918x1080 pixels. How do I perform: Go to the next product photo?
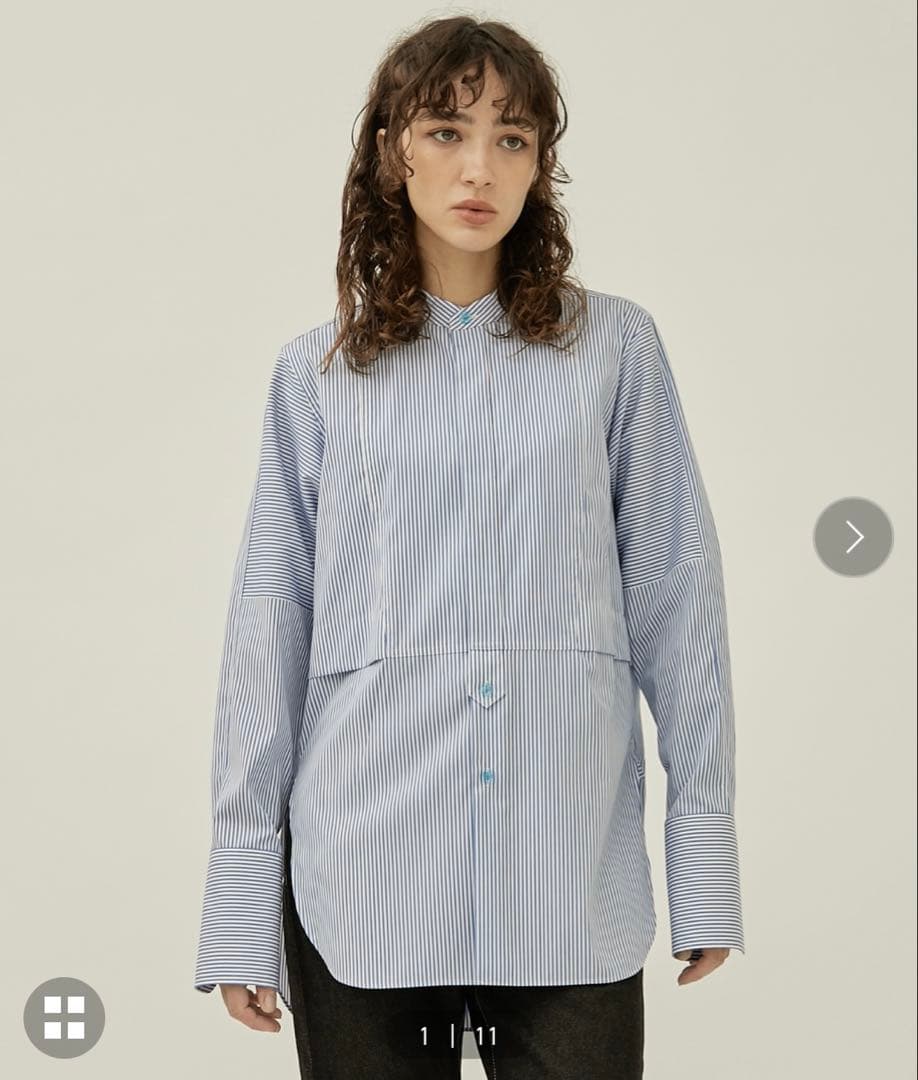click(853, 537)
